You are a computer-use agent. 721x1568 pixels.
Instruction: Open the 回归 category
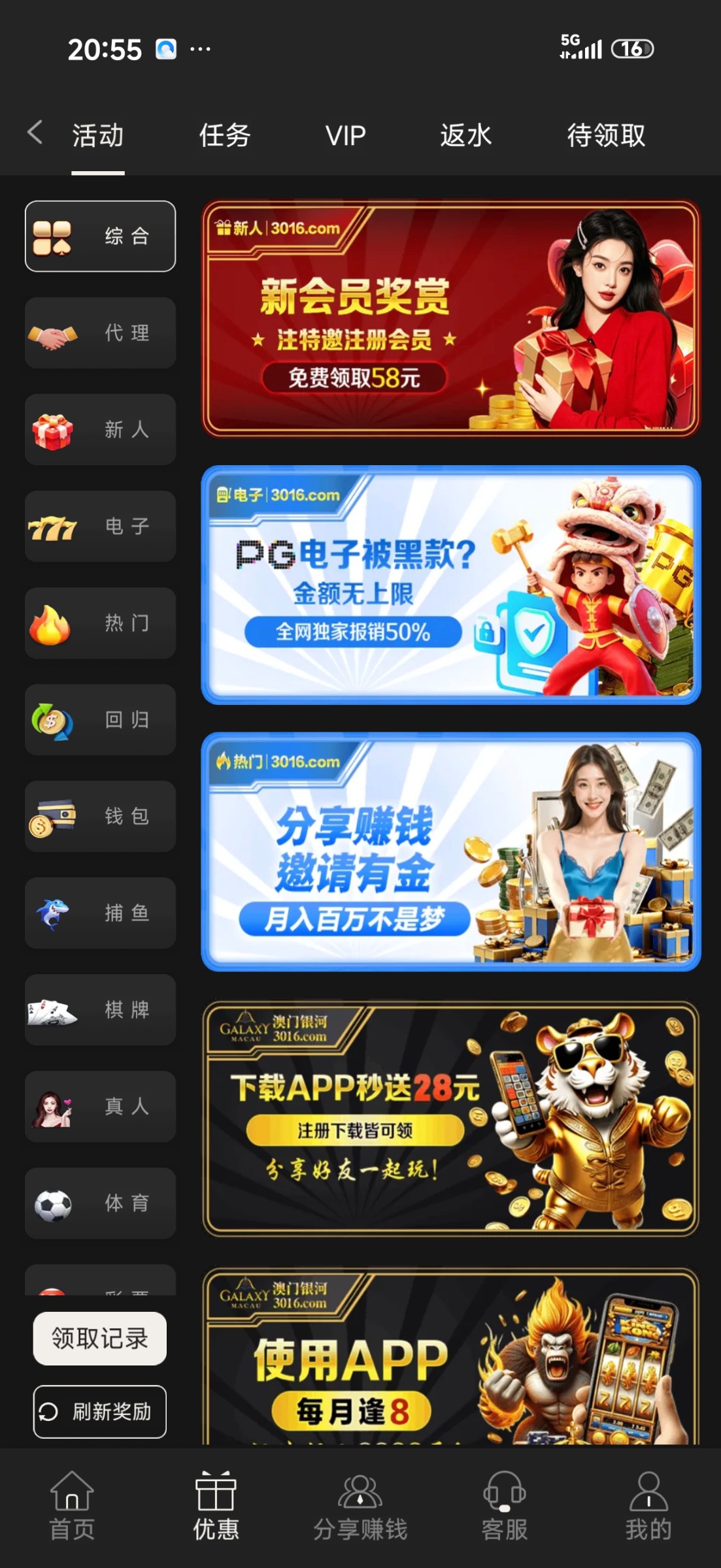[100, 720]
